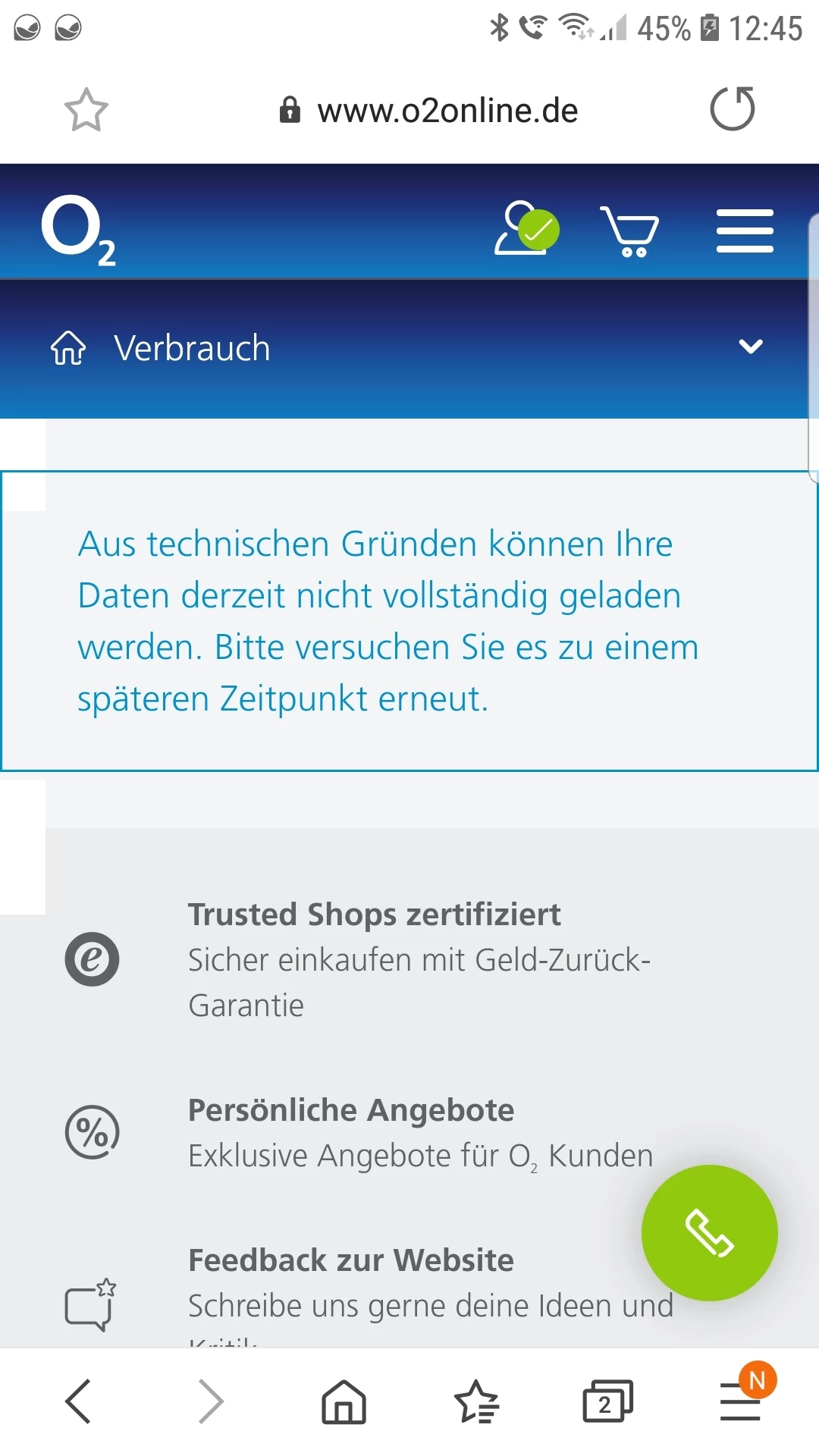Open the browser bookmarks list
Image resolution: width=819 pixels, height=1456 pixels.
coord(476,1401)
